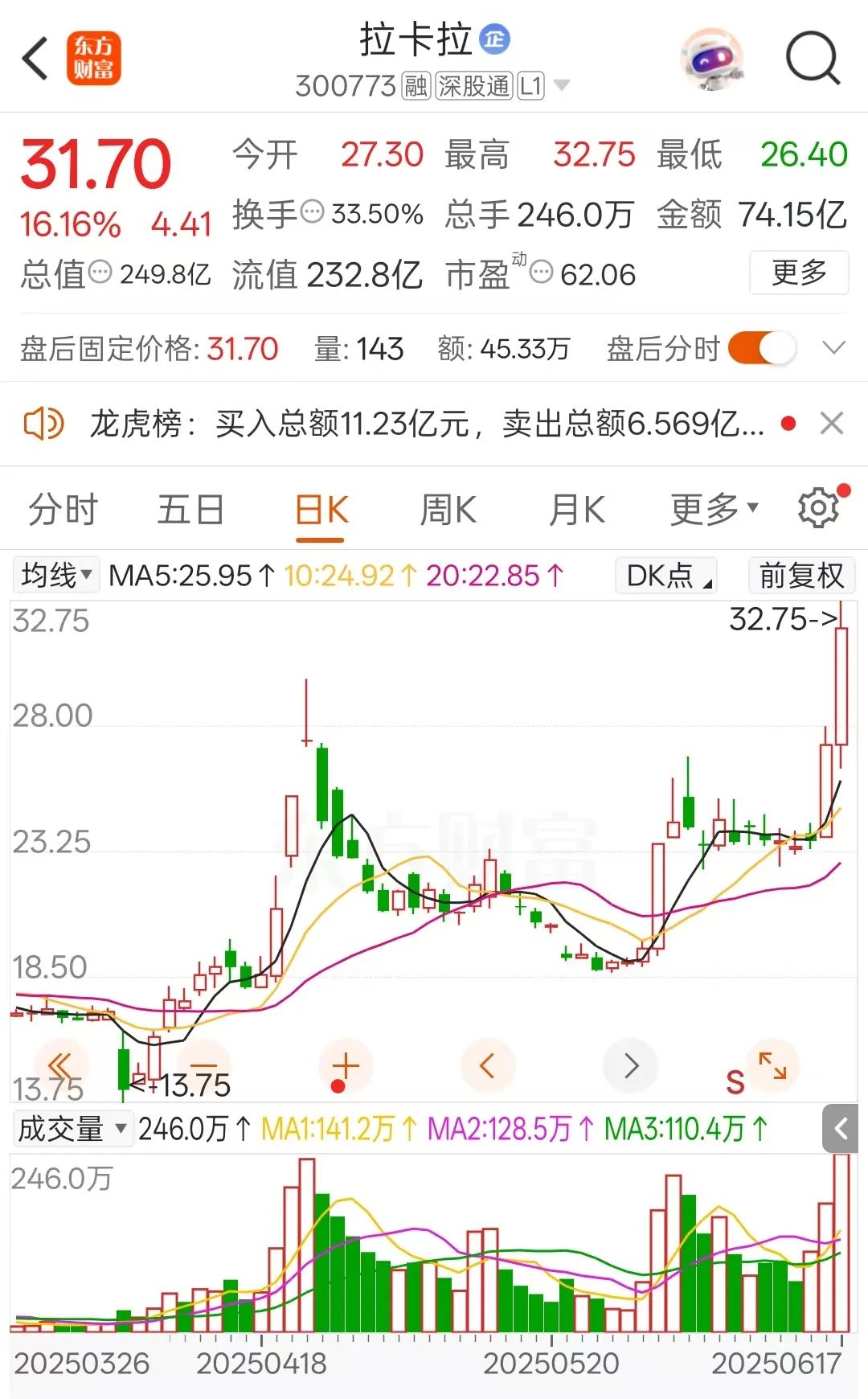Viewport: 868px width, 1399px height.
Task: Expand chart to fullscreen
Action: tap(773, 1066)
